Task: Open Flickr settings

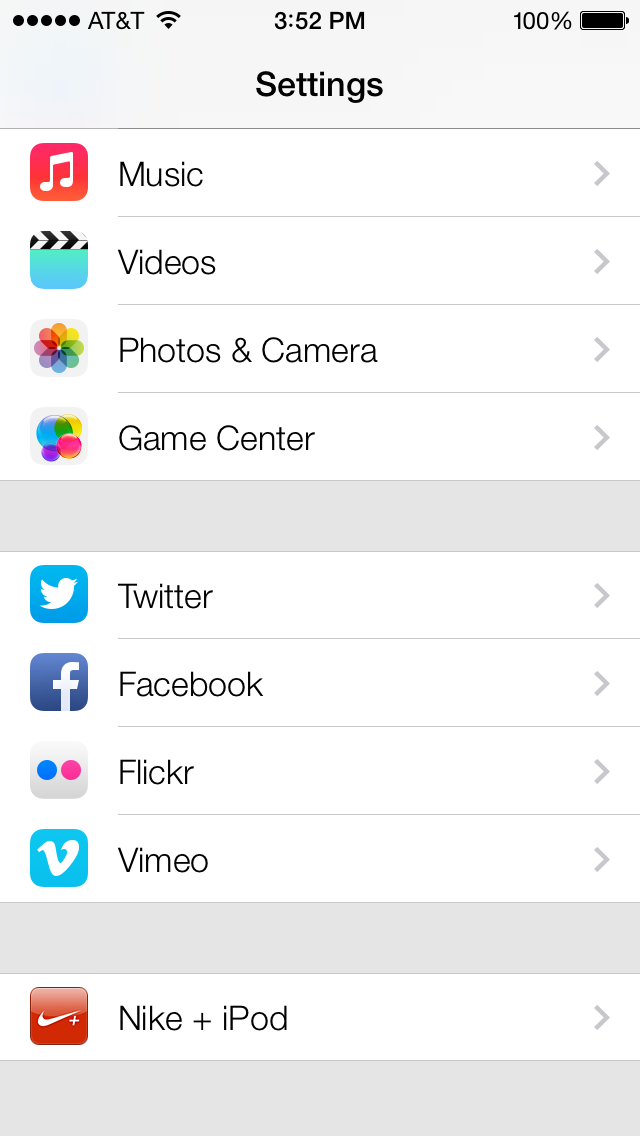Action: click(x=320, y=772)
